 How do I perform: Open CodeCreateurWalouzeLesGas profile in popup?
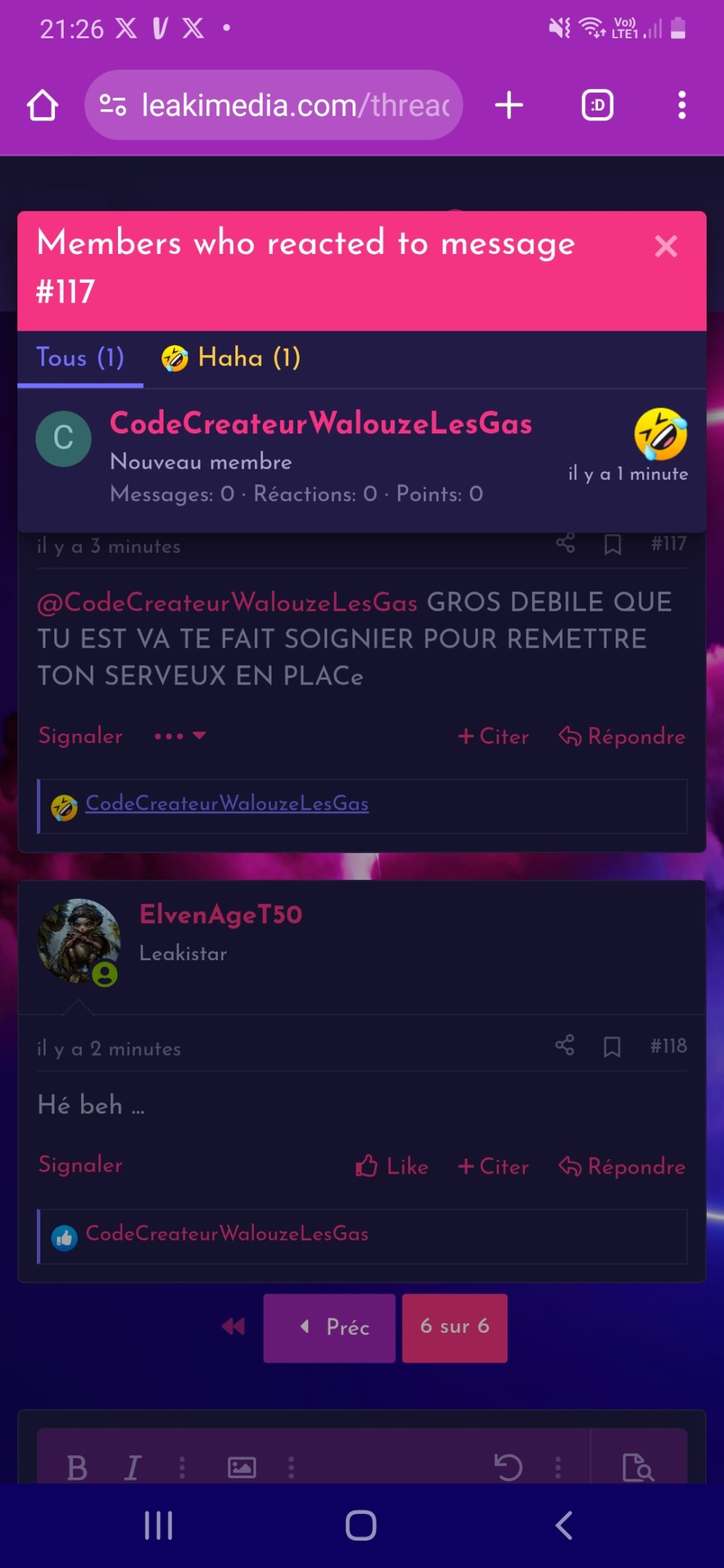[x=320, y=423]
